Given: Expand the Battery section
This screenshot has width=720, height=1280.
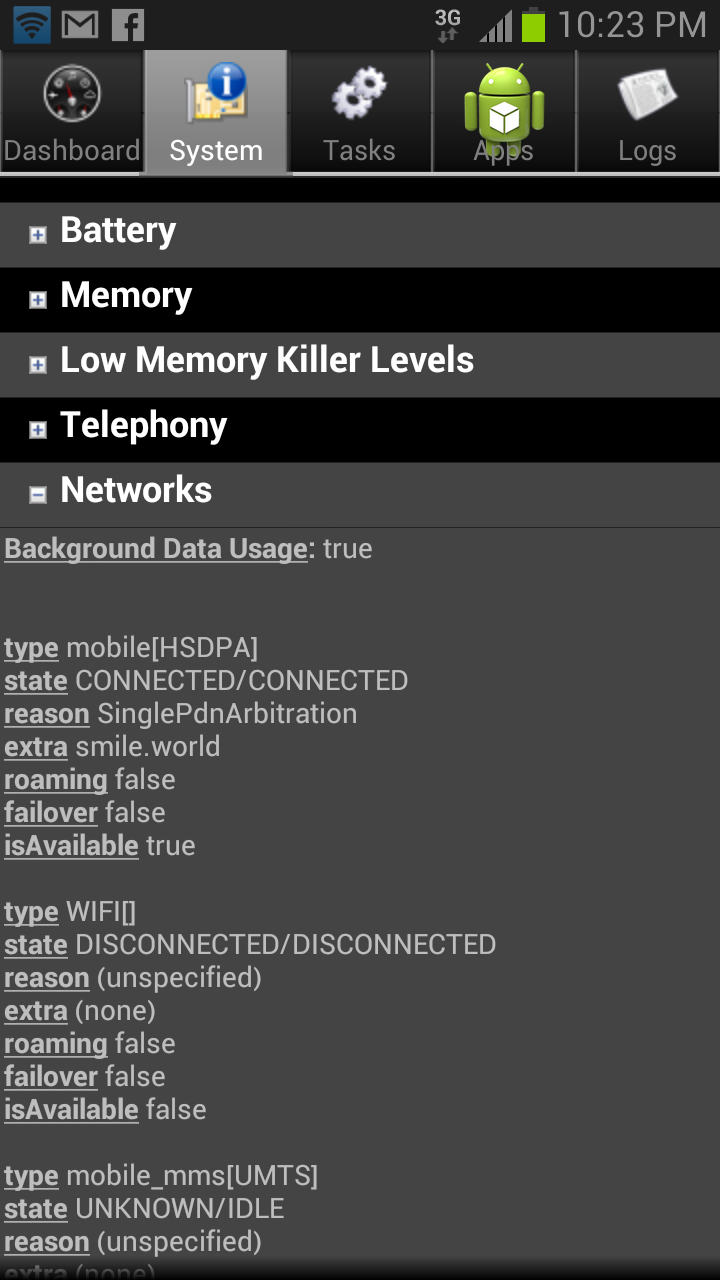Looking at the screenshot, I should (360, 235).
